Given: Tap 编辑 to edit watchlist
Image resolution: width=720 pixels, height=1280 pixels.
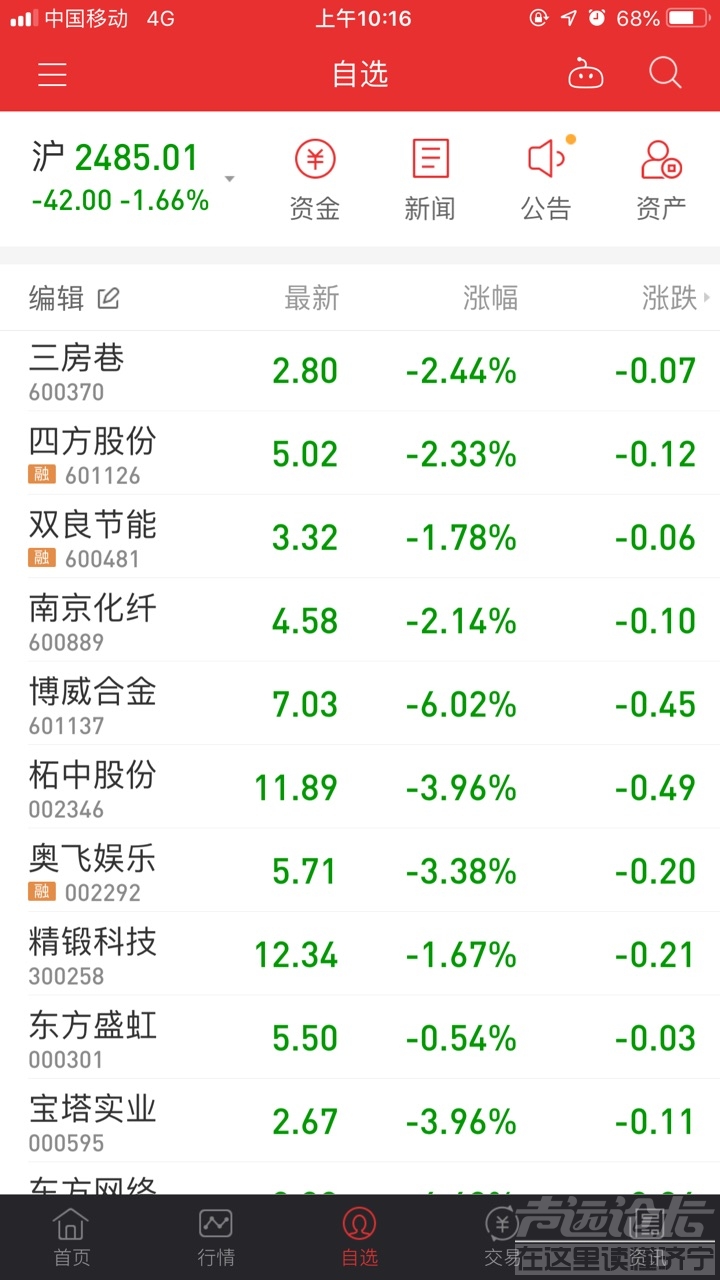Looking at the screenshot, I should (x=74, y=298).
